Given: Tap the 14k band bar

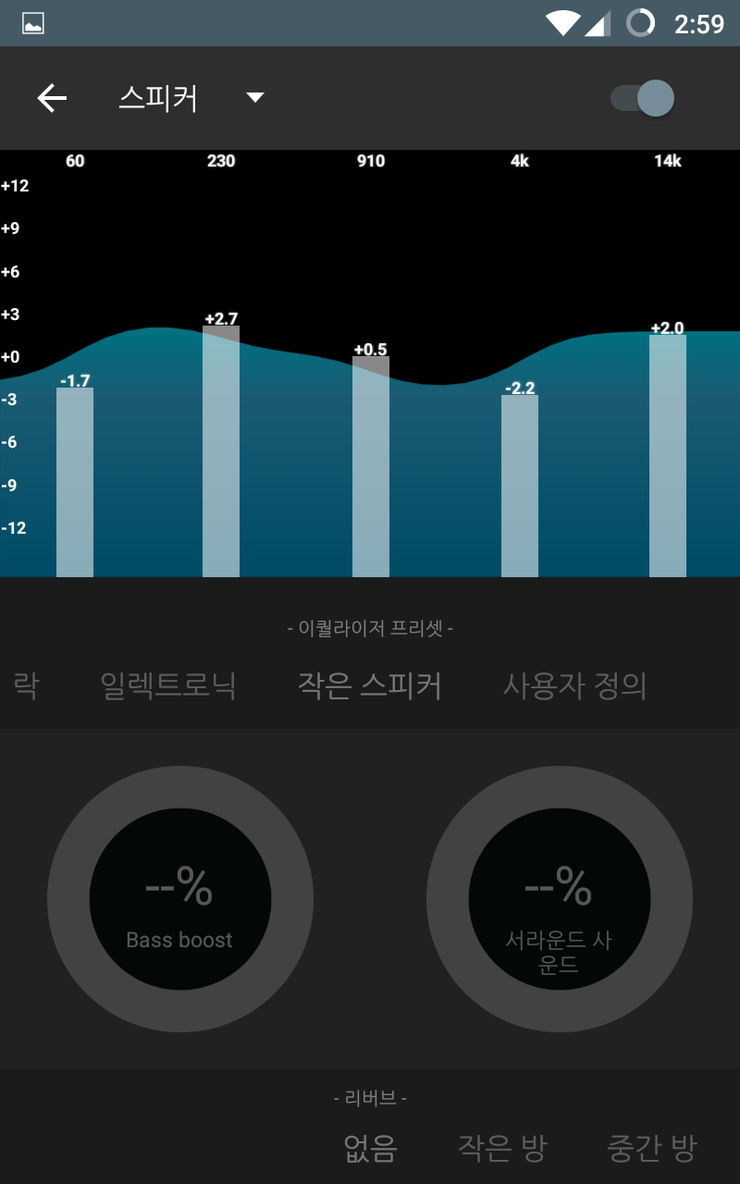Looking at the screenshot, I should [667, 455].
